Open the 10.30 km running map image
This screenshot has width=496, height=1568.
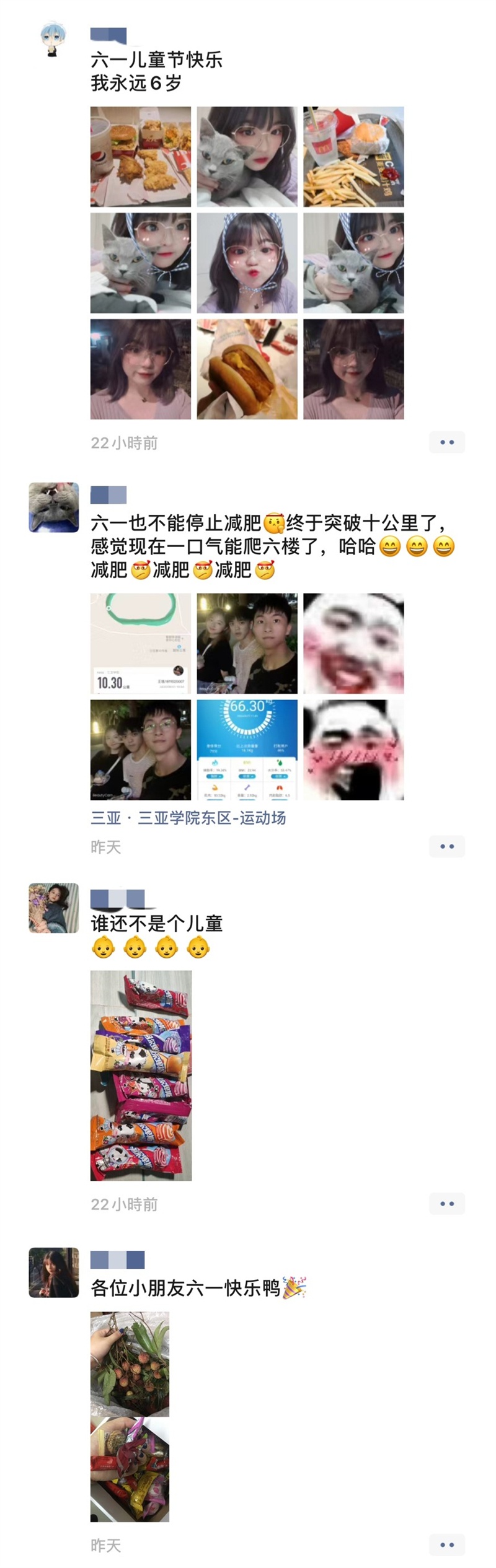click(x=141, y=643)
